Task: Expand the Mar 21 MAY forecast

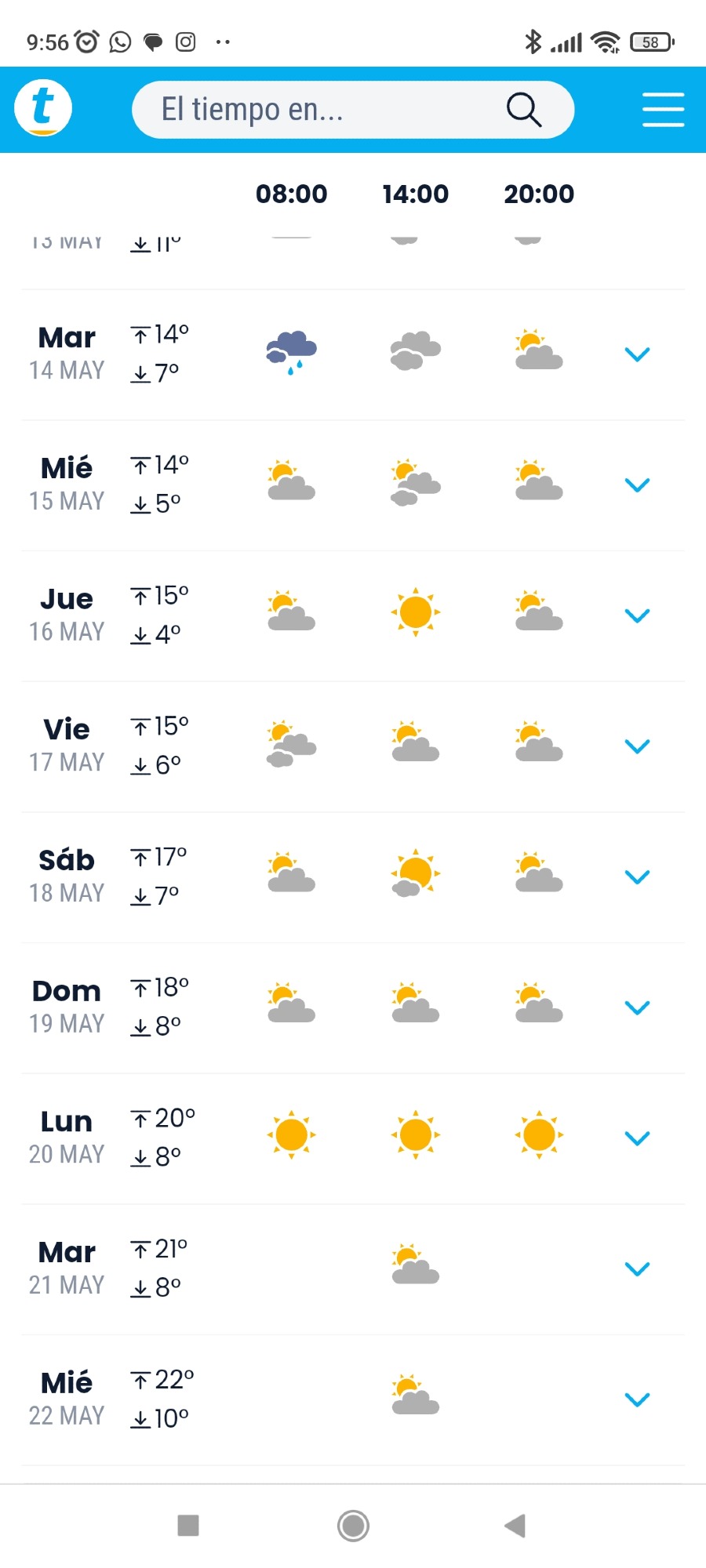Action: 637,1269
